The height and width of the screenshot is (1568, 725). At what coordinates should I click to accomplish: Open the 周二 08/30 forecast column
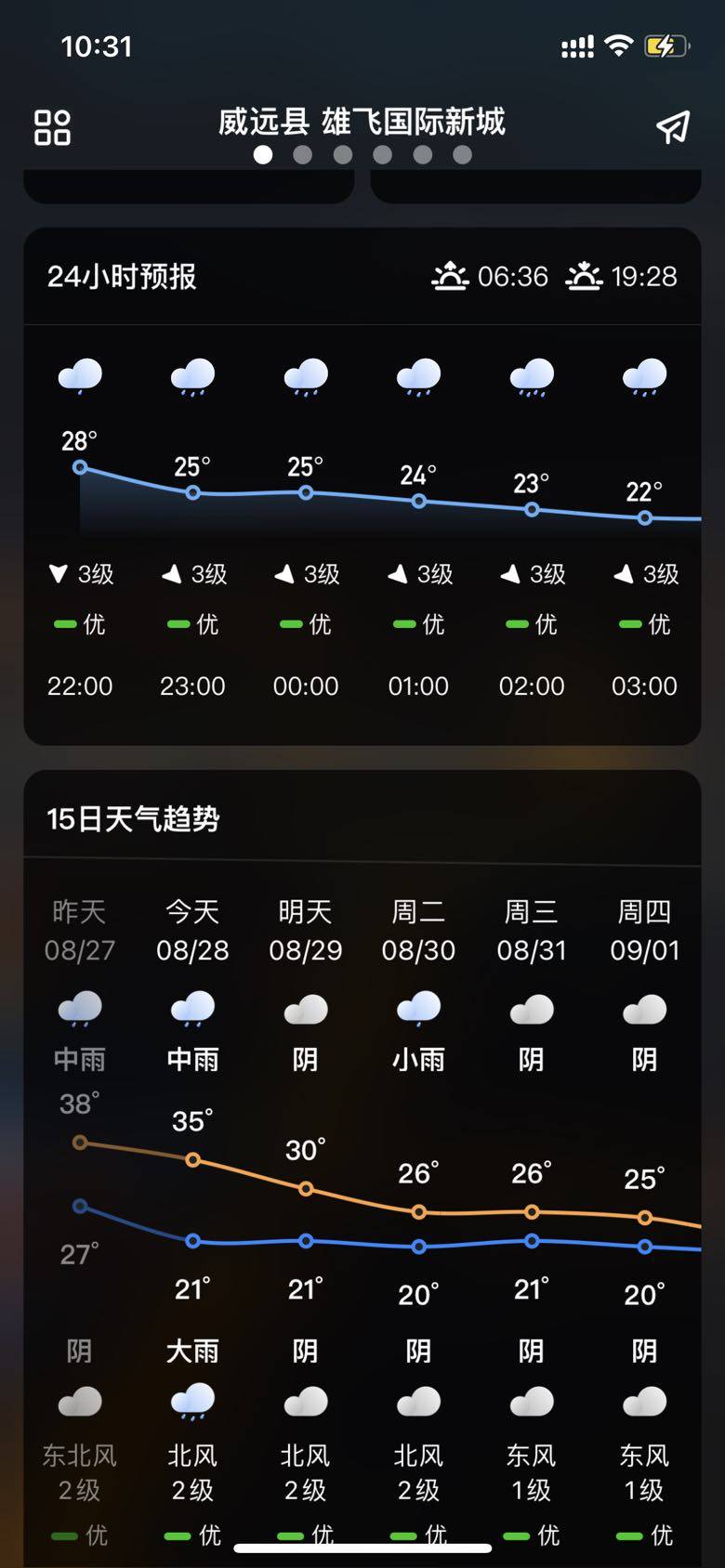(x=418, y=932)
